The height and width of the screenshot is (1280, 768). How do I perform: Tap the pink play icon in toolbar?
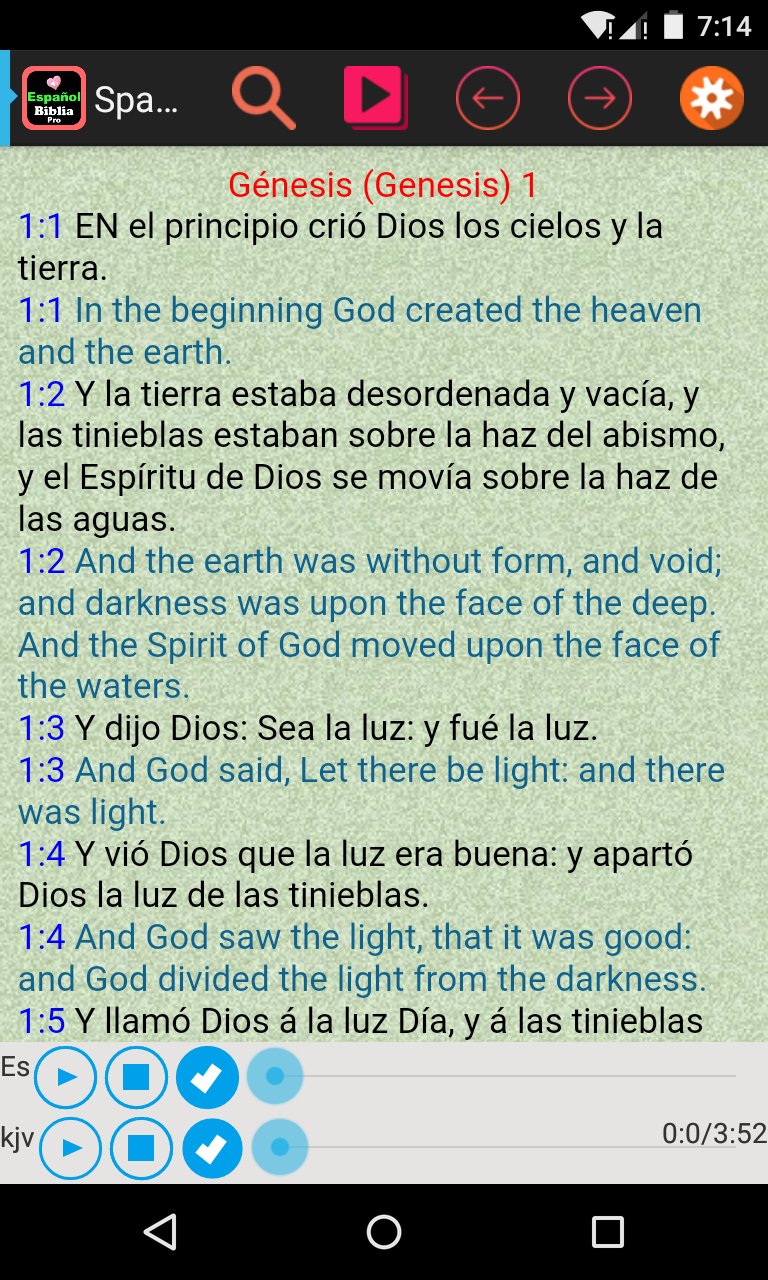point(374,97)
